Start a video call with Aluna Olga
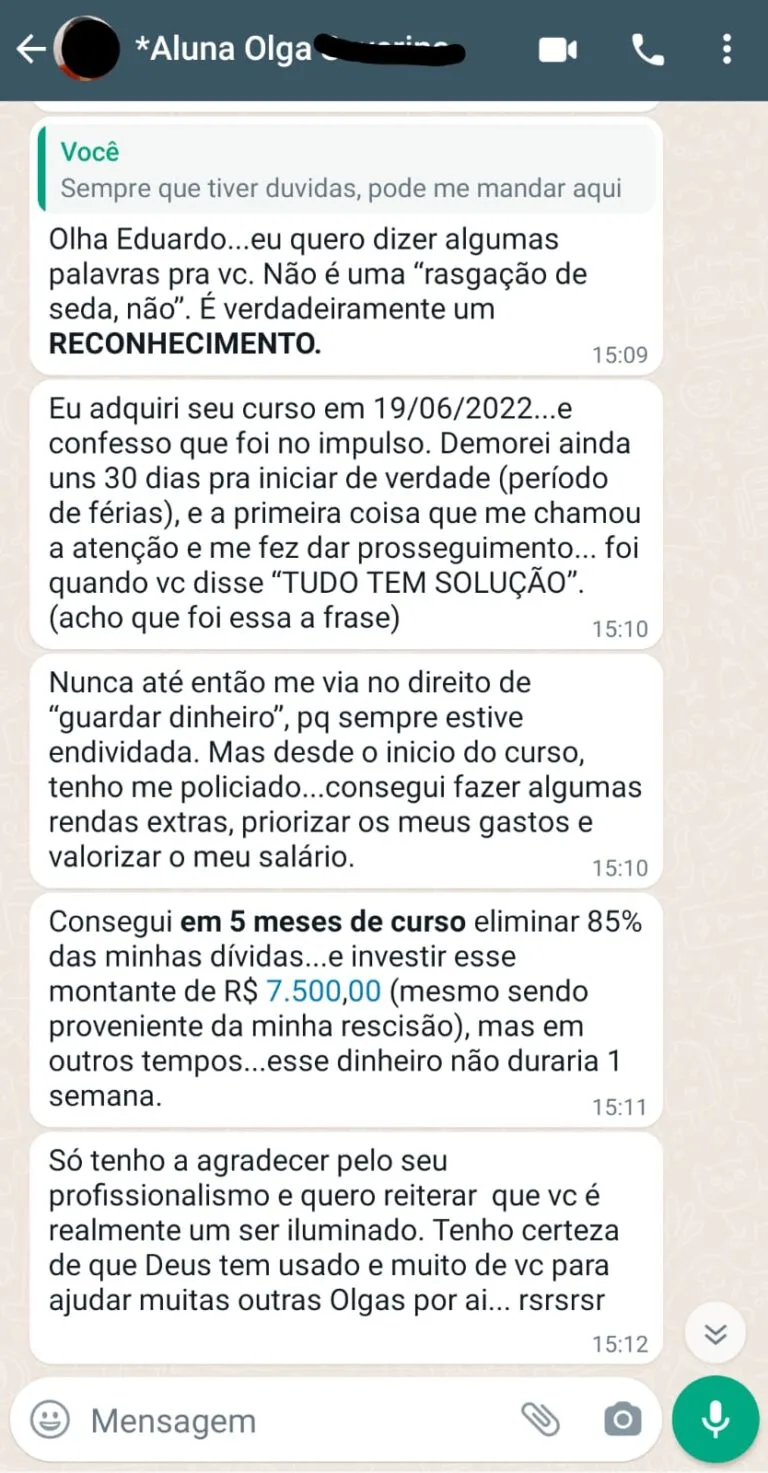Viewport: 768px width, 1473px height. pos(558,49)
